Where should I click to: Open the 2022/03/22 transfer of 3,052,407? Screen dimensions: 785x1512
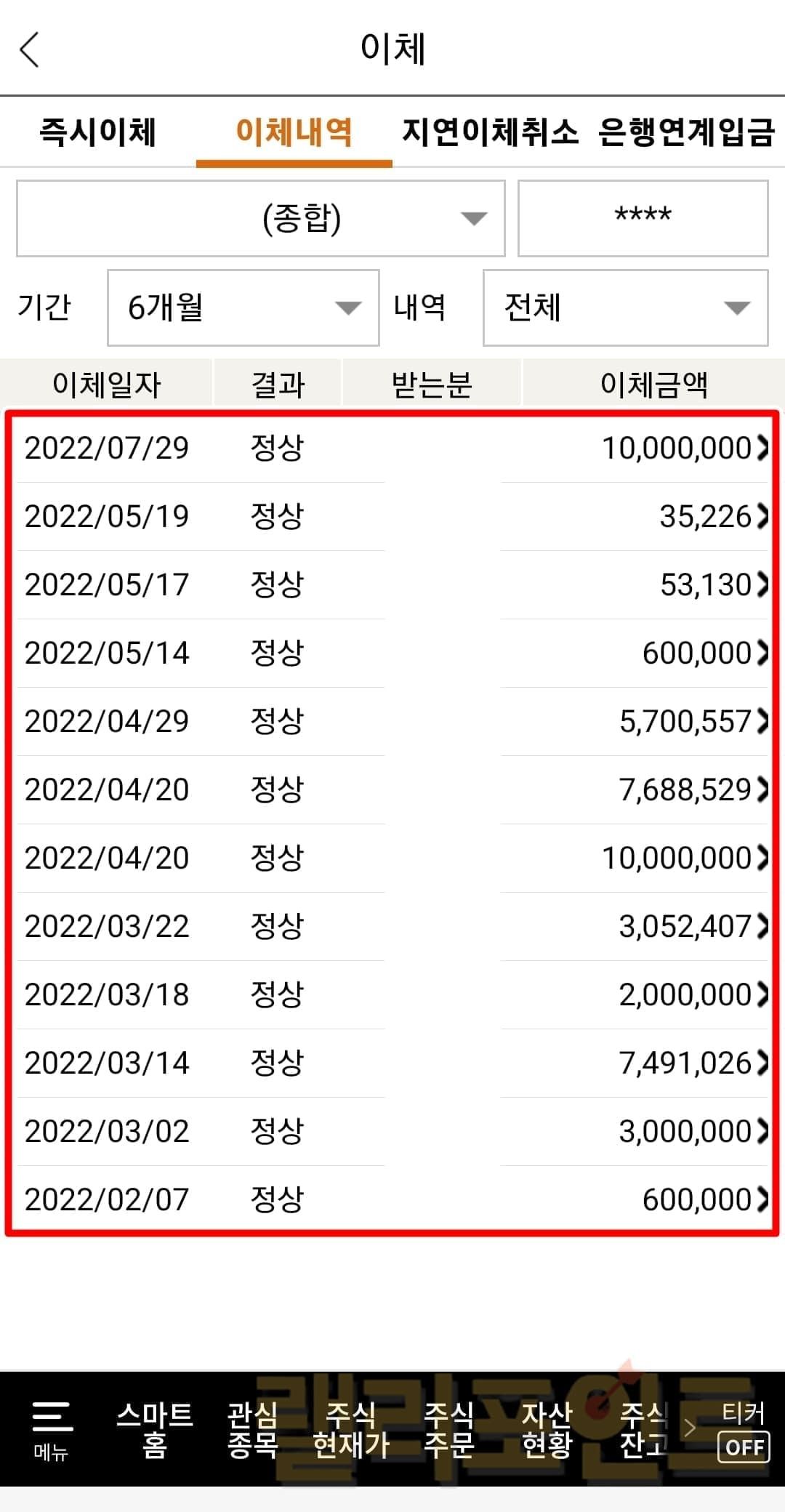(392, 926)
